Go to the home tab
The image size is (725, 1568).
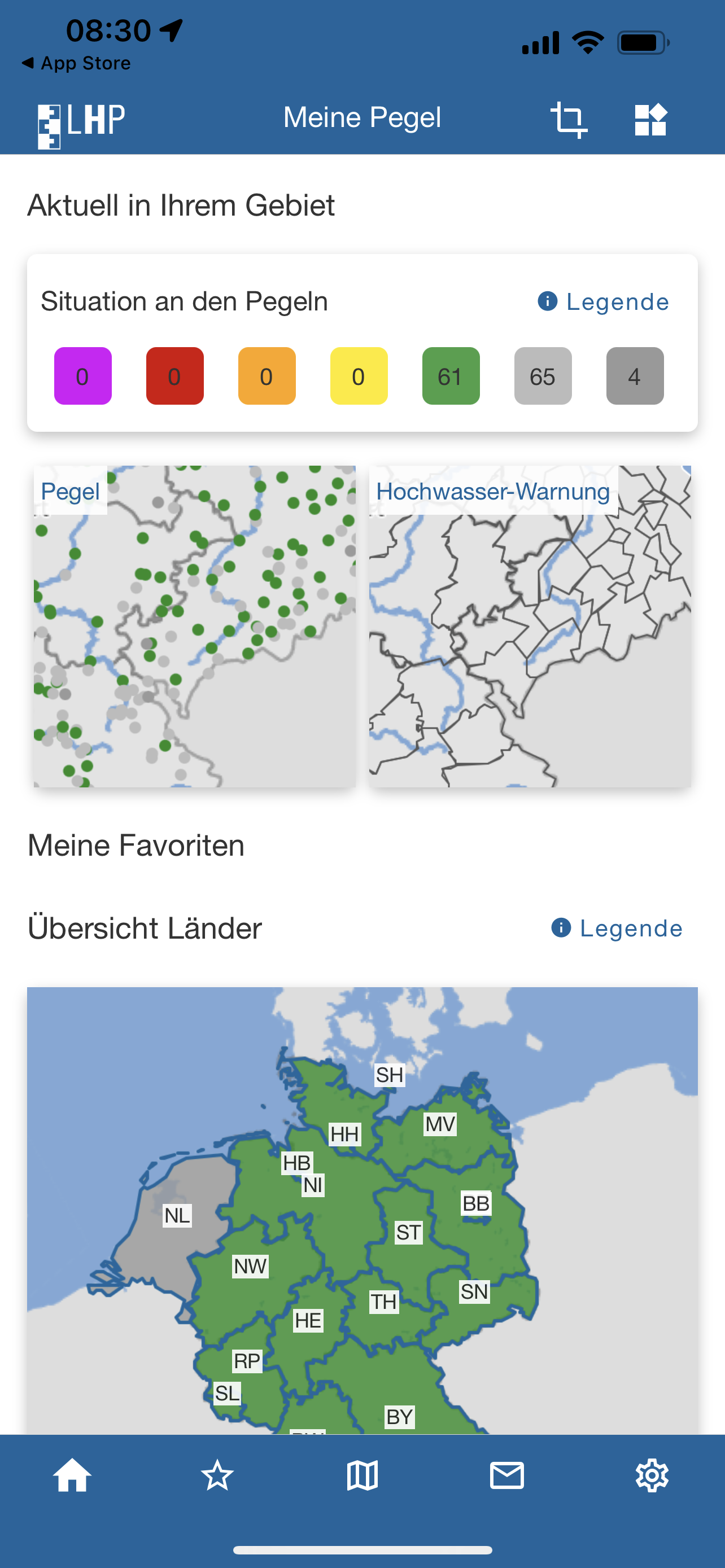[x=72, y=1475]
